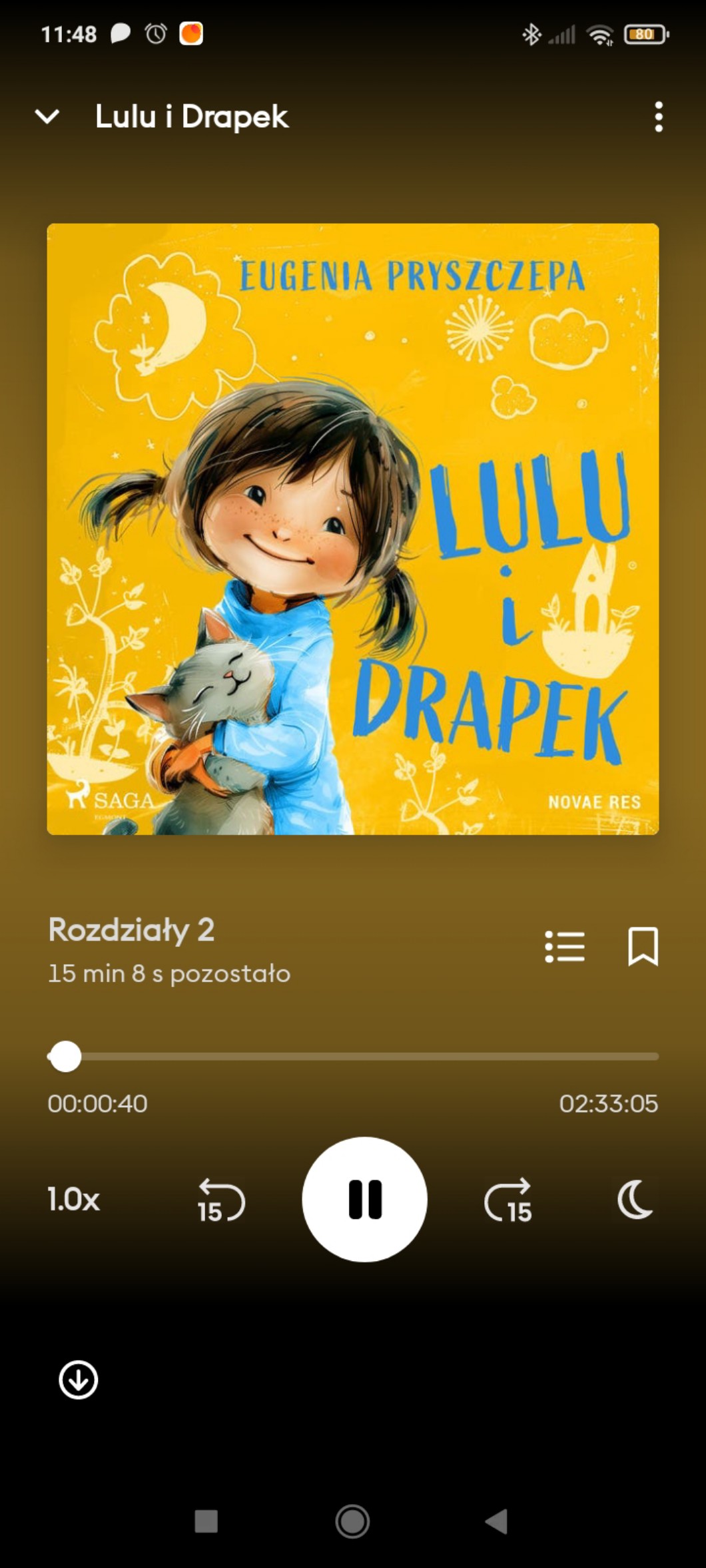Open the chapter list
This screenshot has height=1568, width=706.
click(565, 946)
